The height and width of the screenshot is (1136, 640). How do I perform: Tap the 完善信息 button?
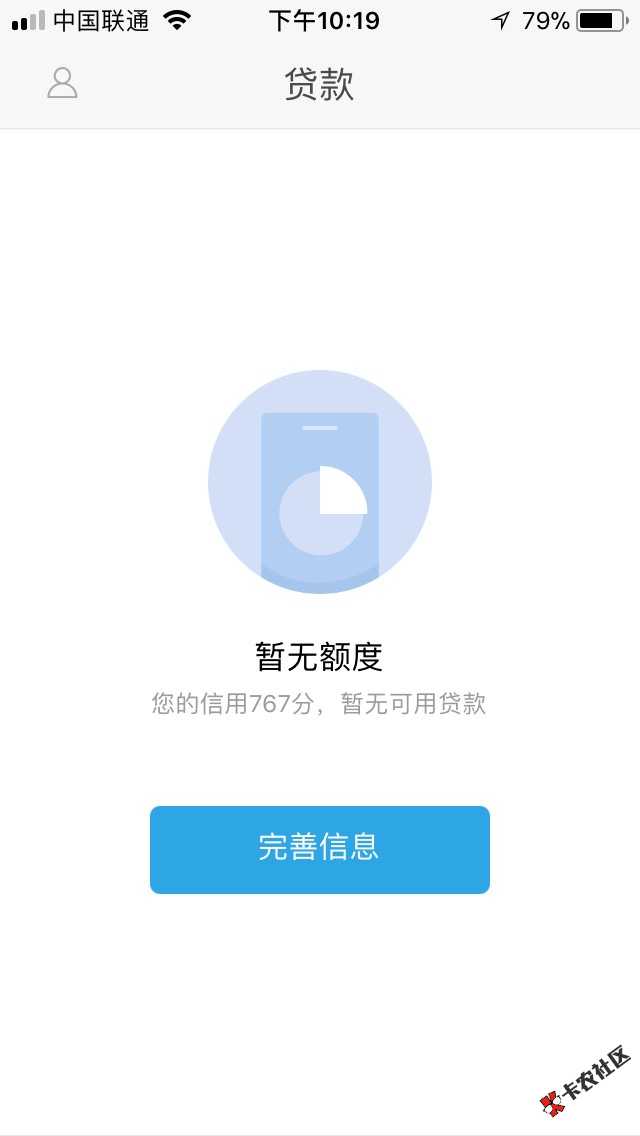tap(320, 849)
